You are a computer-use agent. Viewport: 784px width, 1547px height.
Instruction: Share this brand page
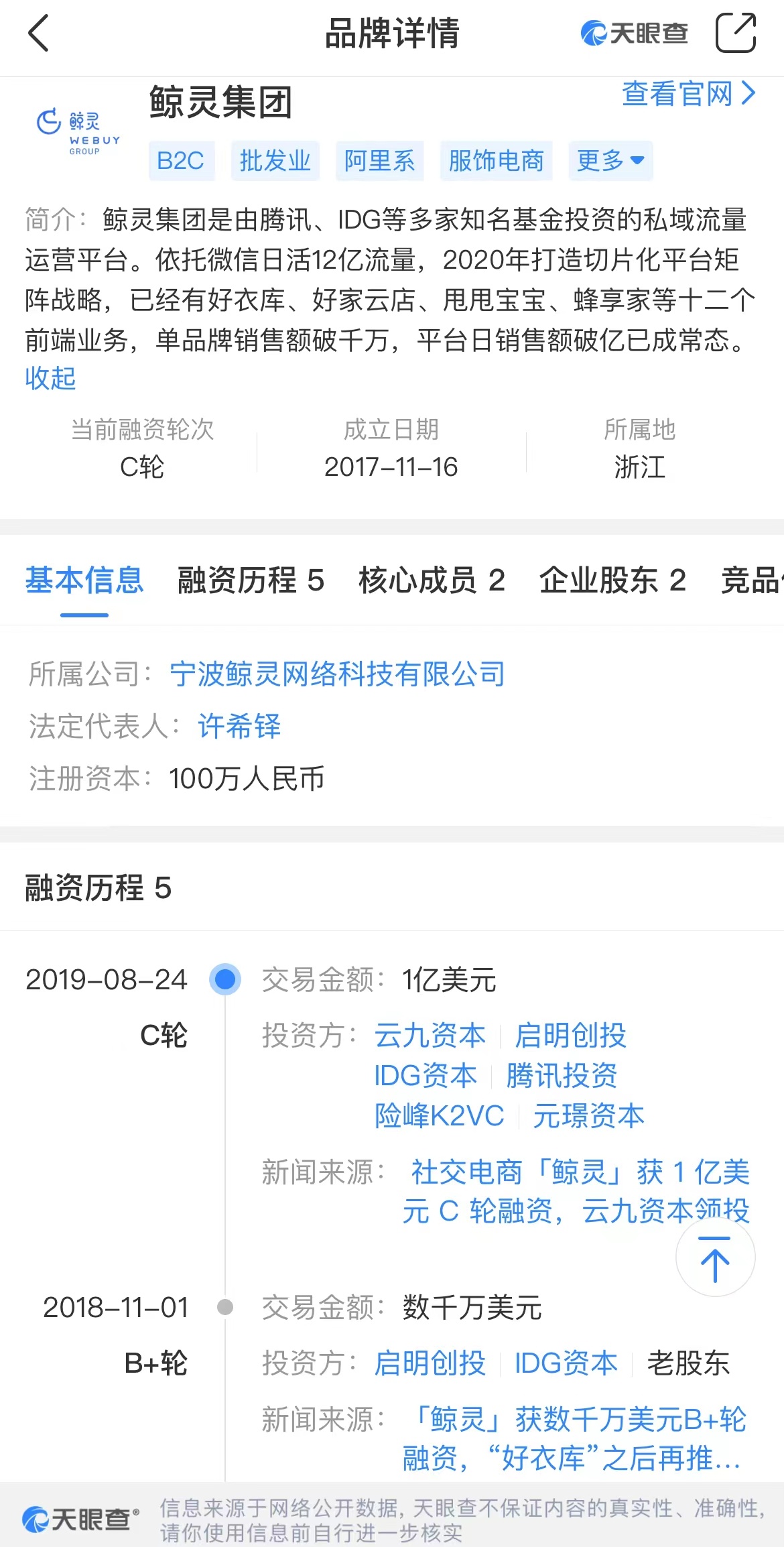(x=735, y=32)
